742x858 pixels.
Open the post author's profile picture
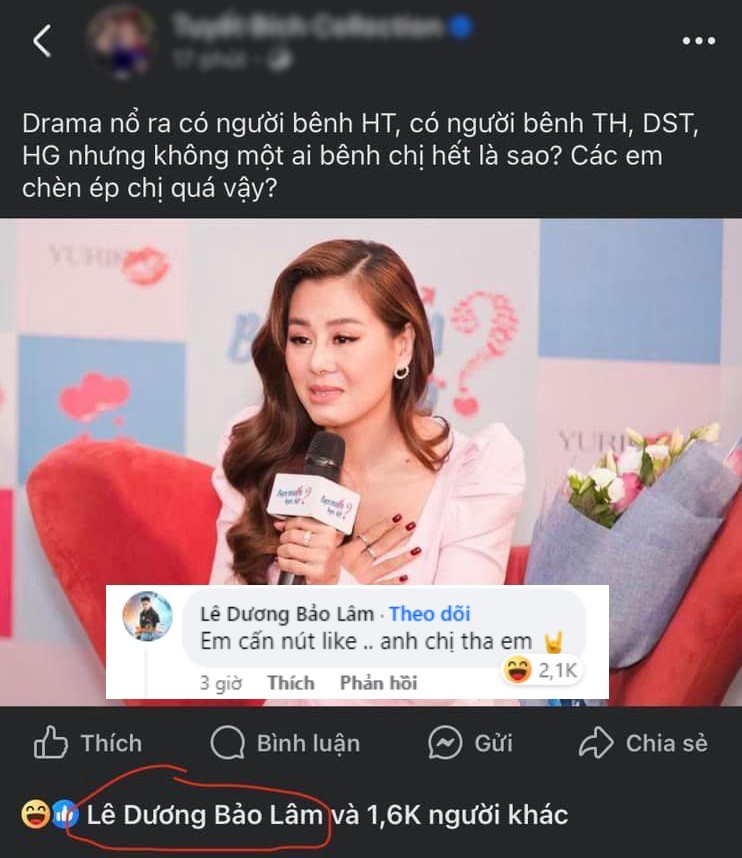coord(119,41)
